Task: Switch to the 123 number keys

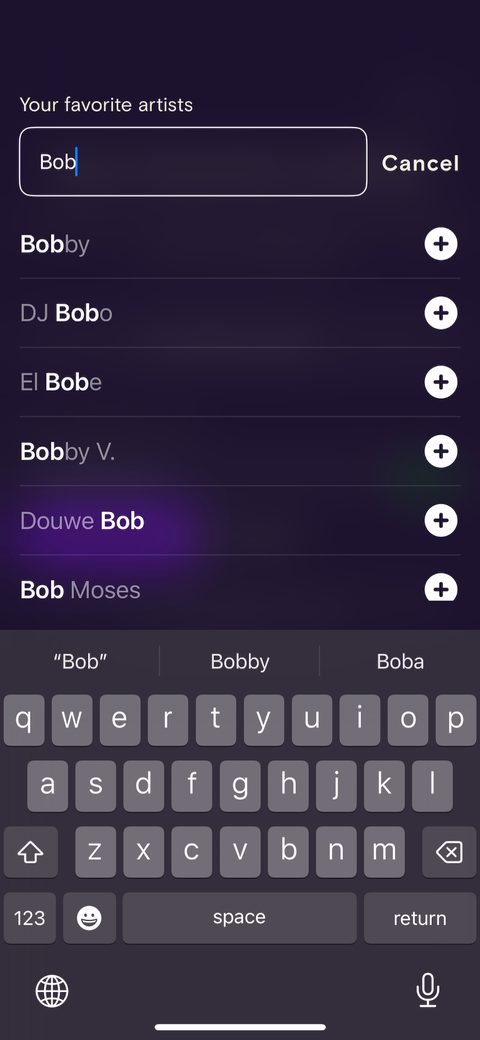Action: (30, 918)
